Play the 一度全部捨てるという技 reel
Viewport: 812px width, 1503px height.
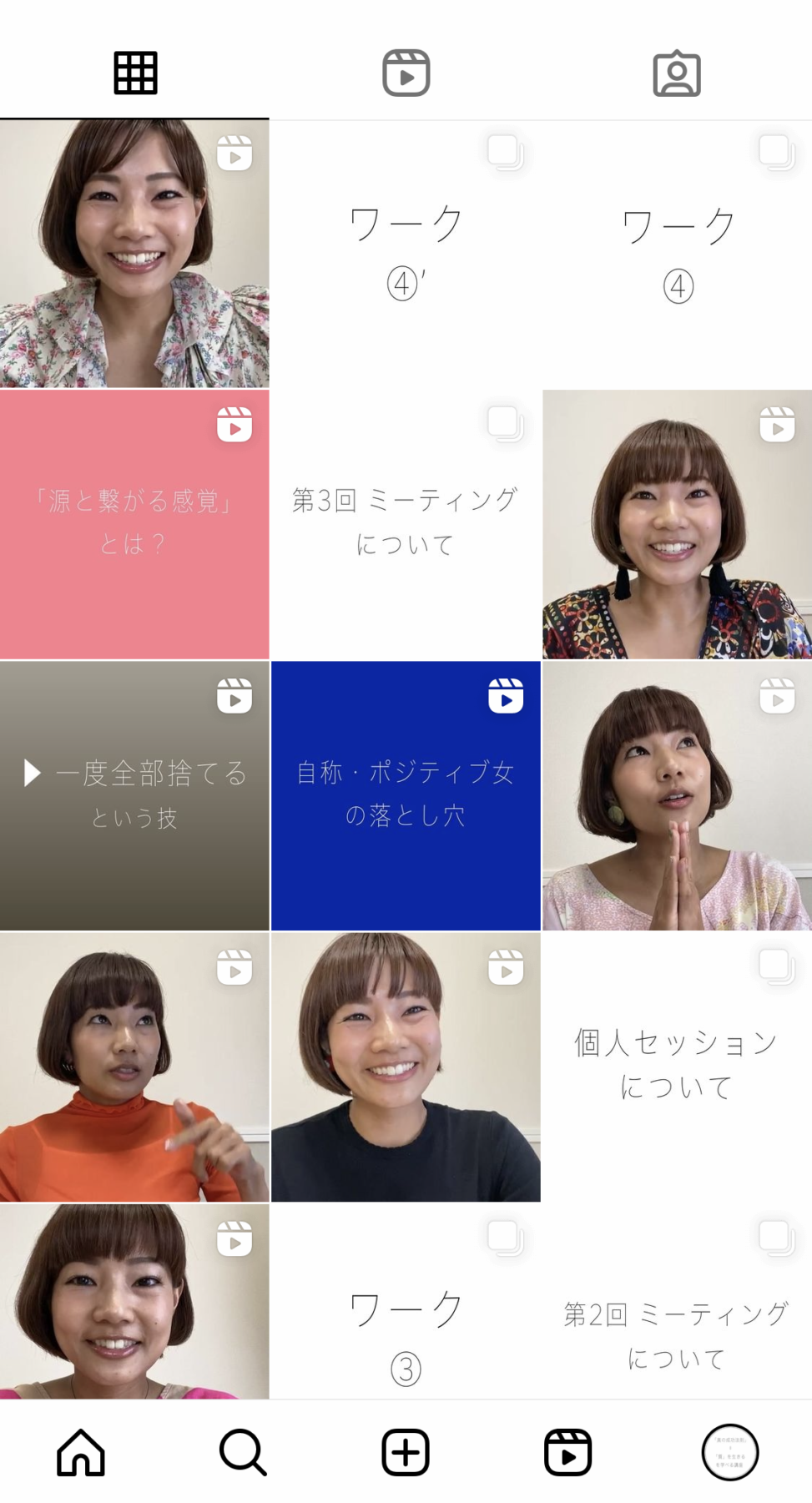click(134, 795)
